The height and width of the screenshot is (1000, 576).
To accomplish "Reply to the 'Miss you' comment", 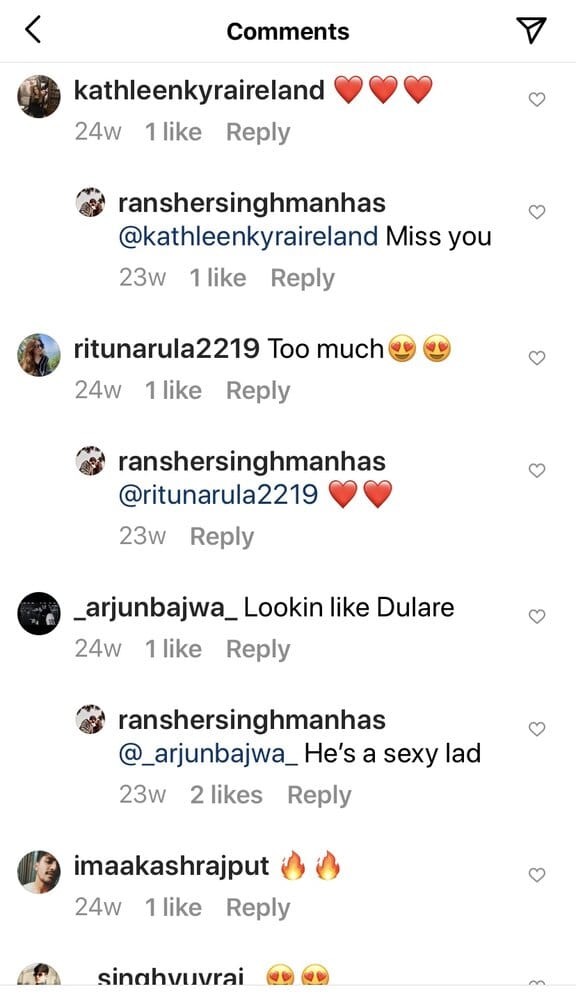I will (302, 278).
